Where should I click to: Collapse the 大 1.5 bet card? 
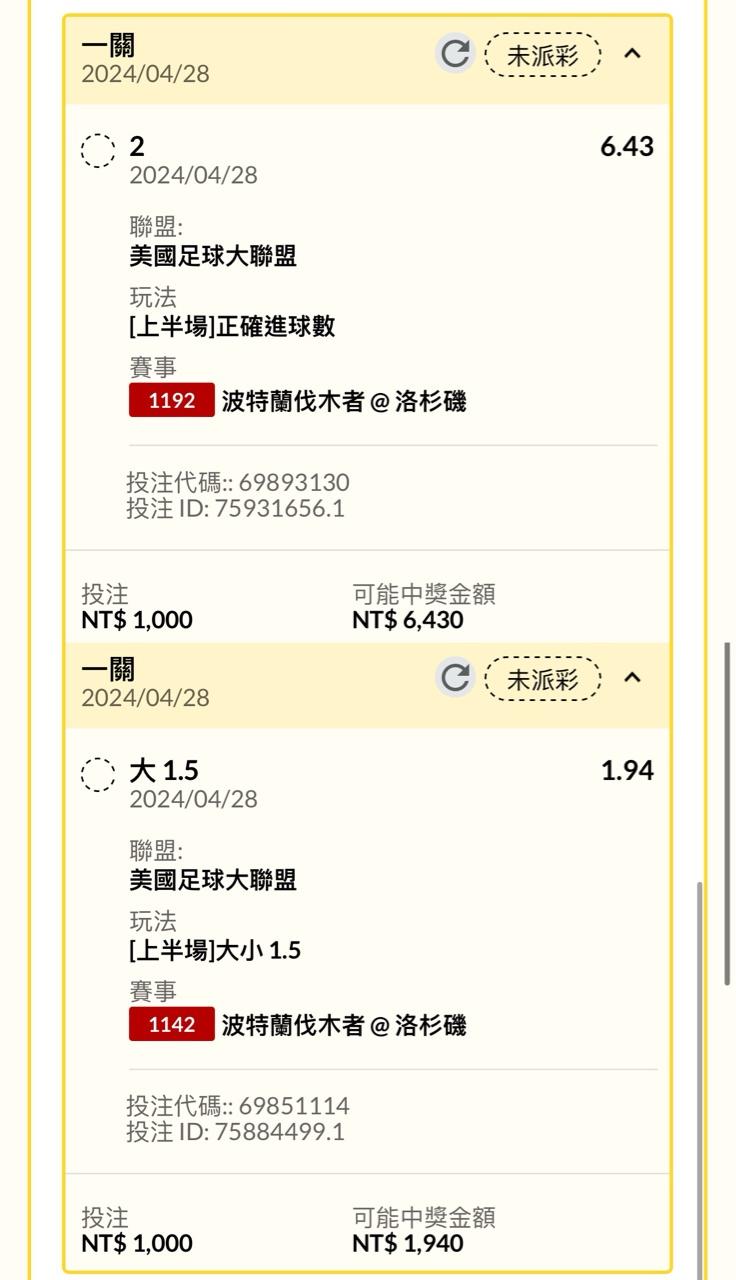pyautogui.click(x=632, y=678)
